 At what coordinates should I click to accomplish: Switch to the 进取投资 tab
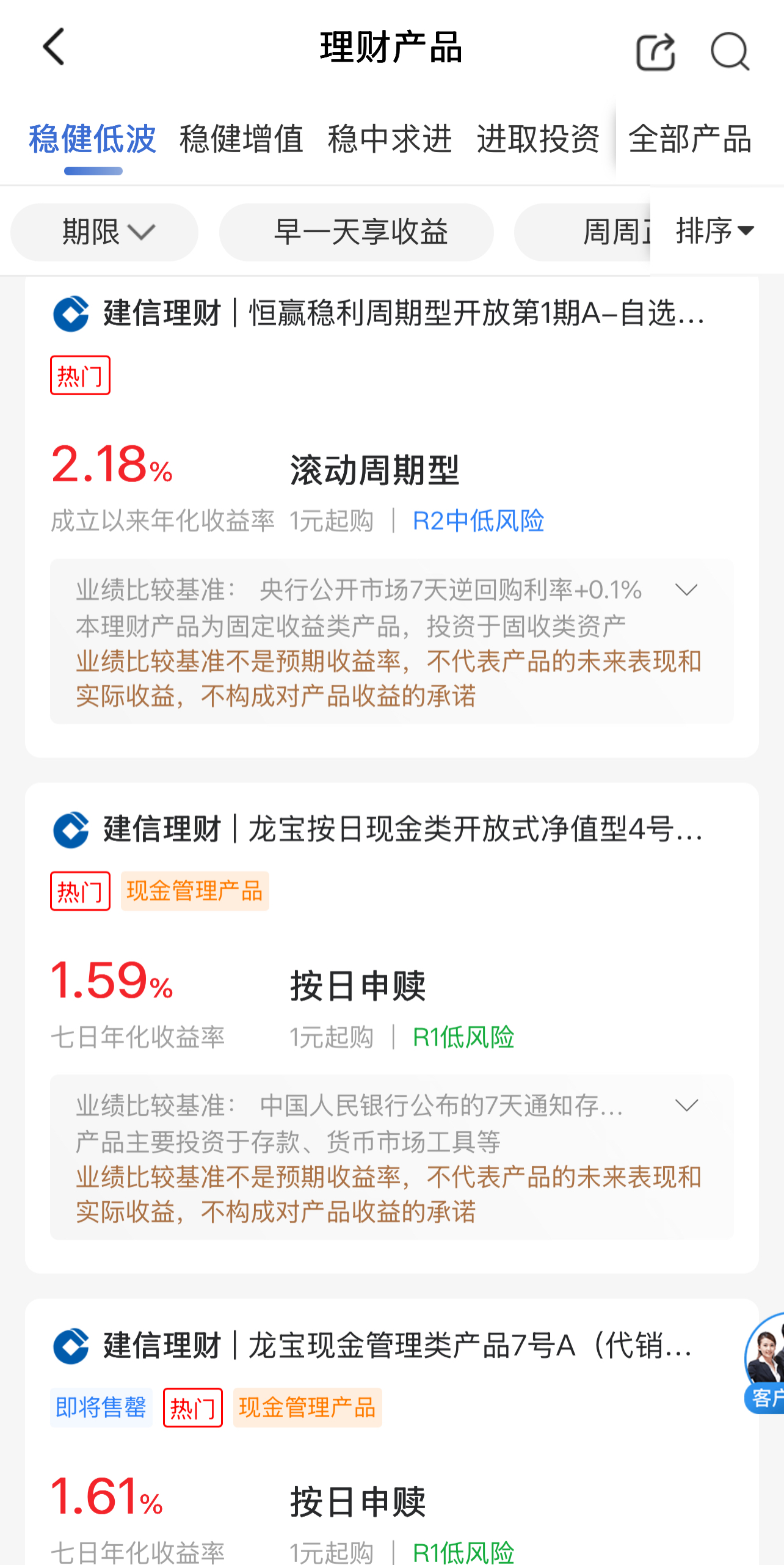coord(538,139)
